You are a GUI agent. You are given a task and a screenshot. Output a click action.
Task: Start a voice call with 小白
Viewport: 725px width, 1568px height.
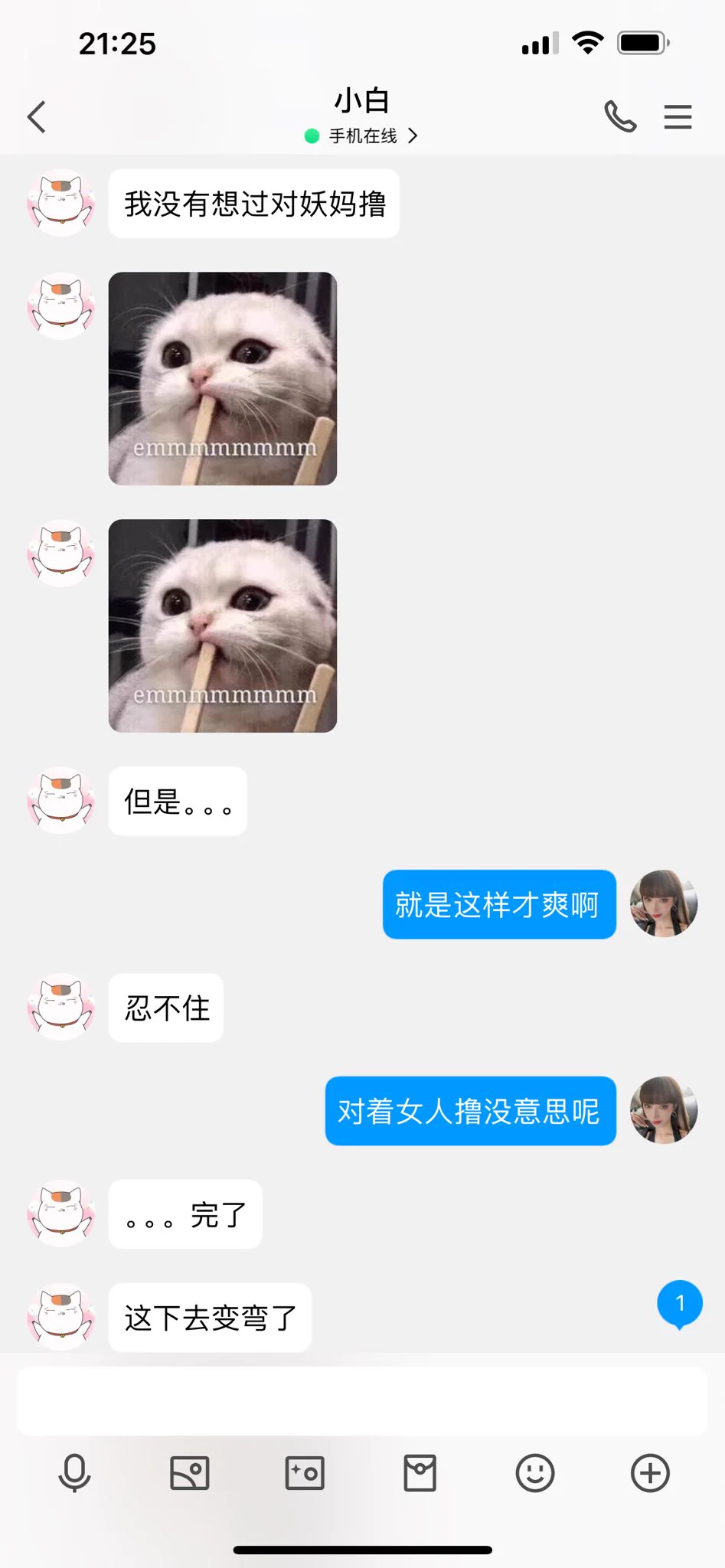tap(620, 117)
